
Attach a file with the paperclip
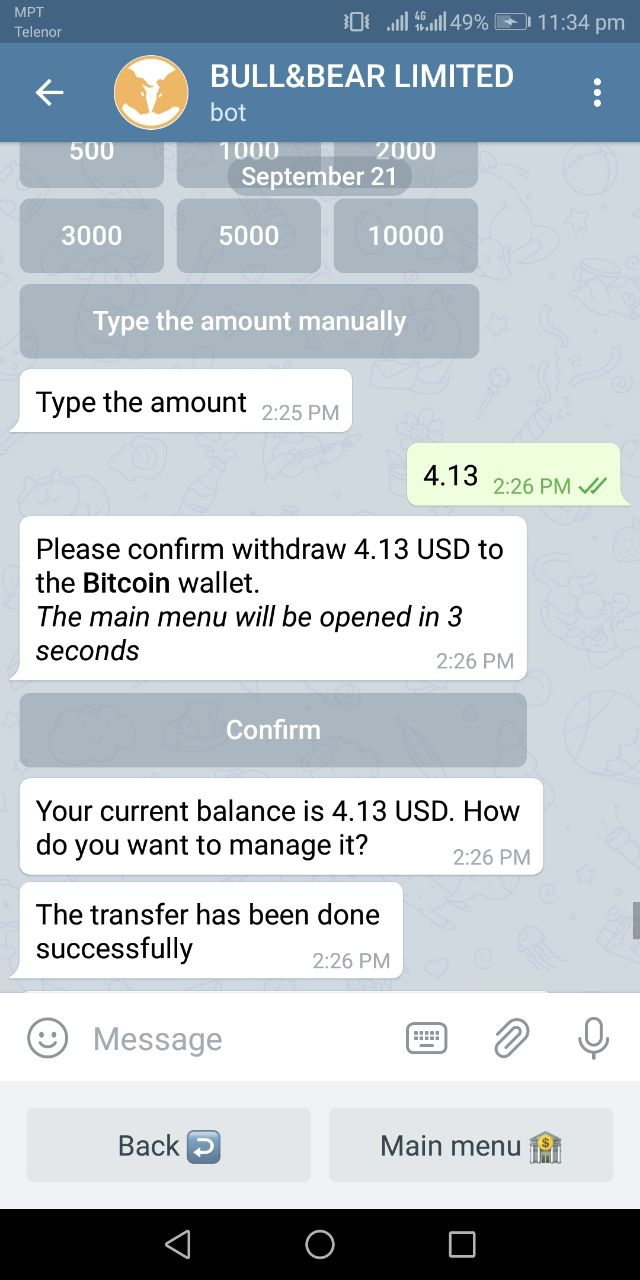point(511,1038)
